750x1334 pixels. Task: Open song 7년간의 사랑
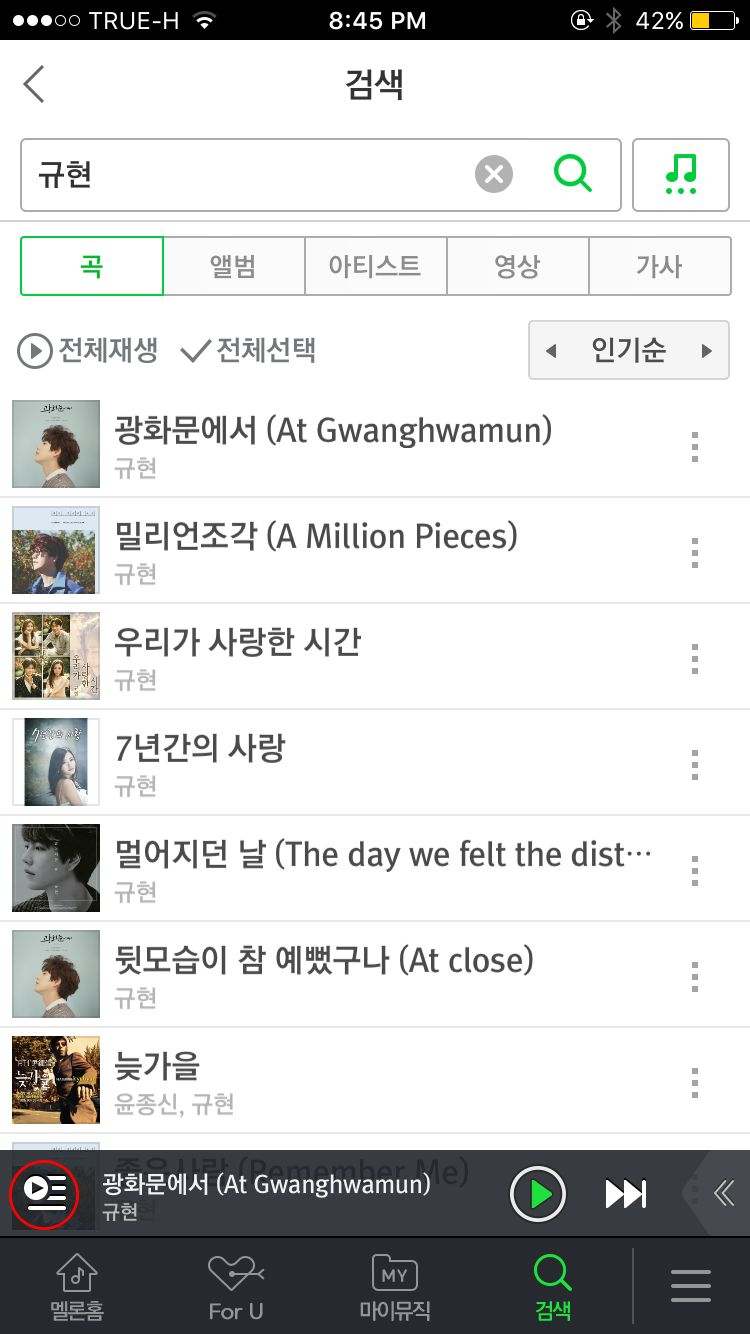point(200,749)
